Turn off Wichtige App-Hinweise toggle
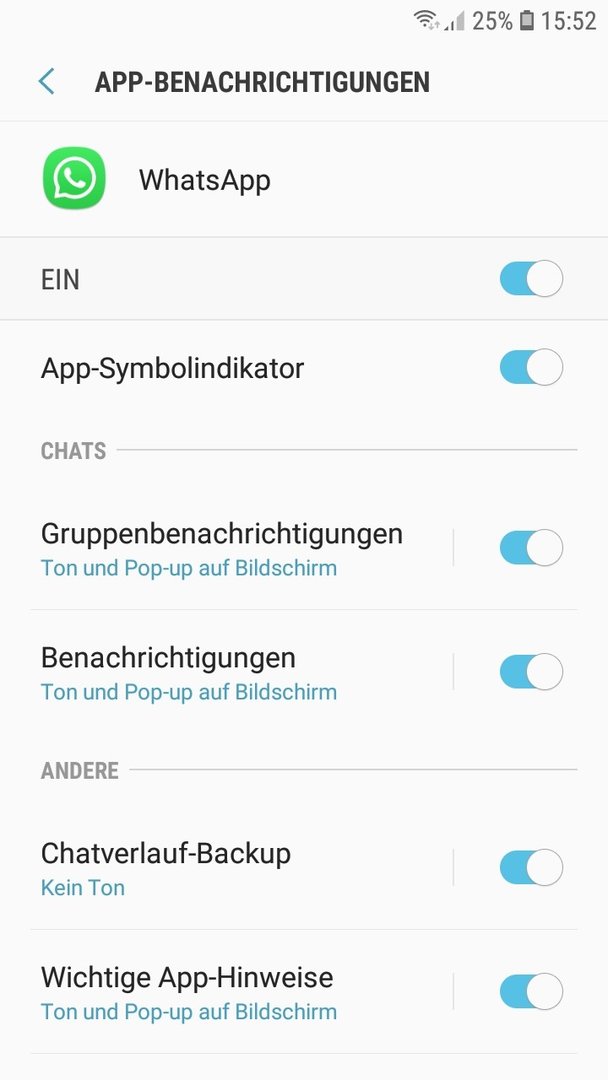The image size is (608, 1080). tap(531, 992)
